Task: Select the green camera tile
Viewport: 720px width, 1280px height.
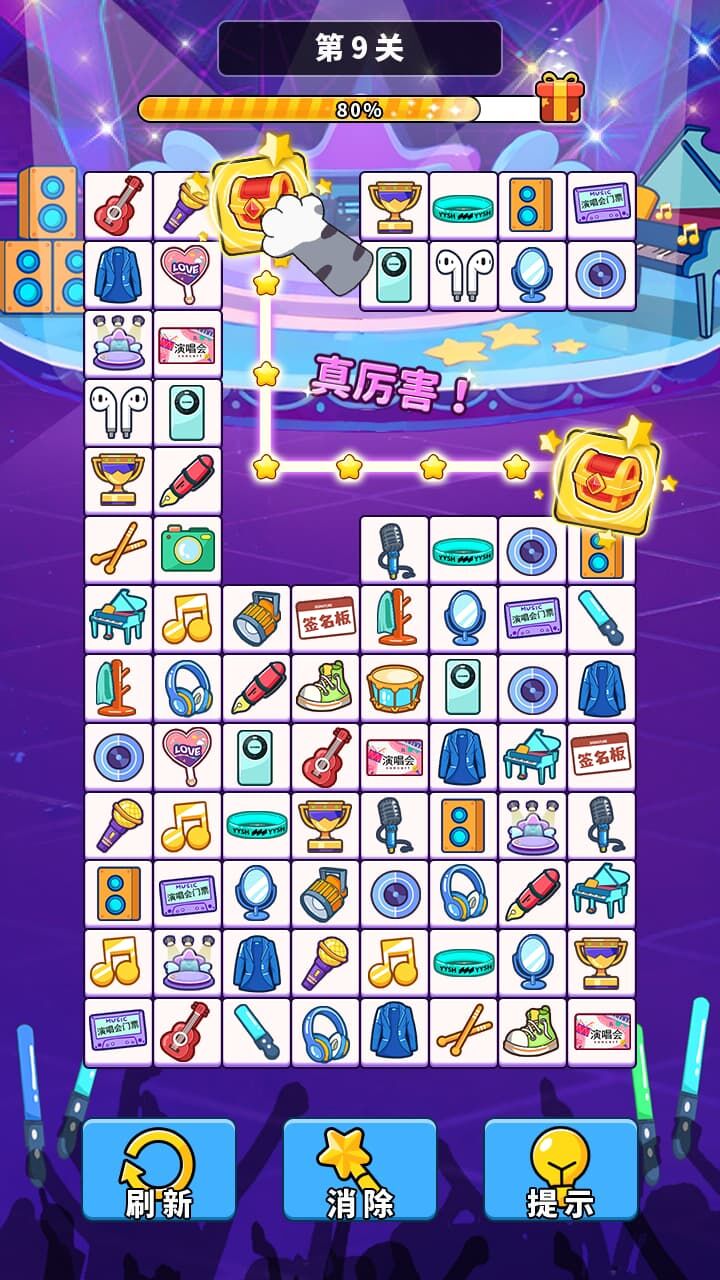Action: pos(187,549)
